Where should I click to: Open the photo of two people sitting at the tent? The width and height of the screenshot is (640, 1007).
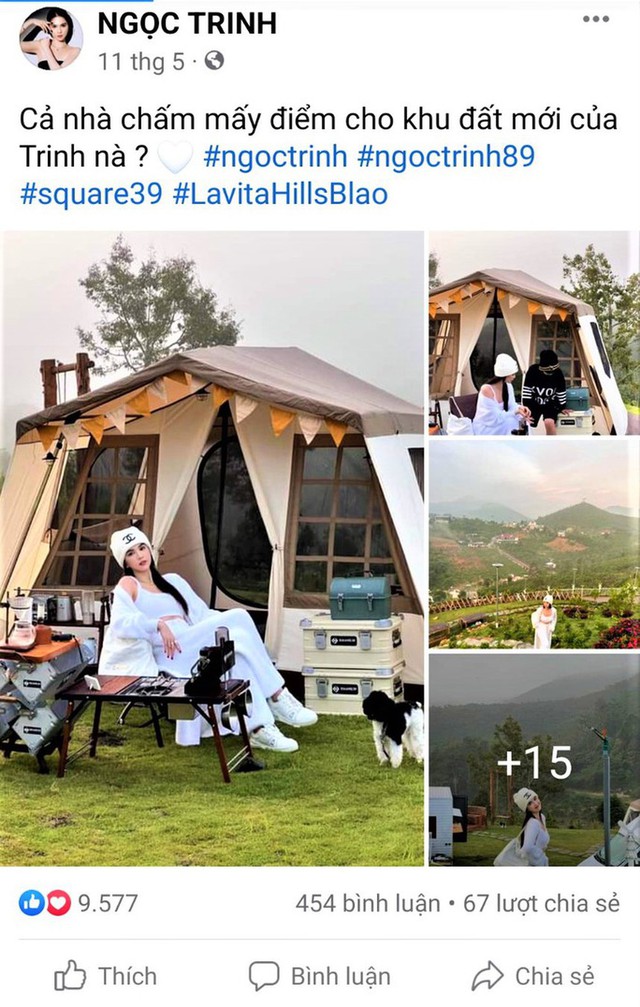point(534,333)
